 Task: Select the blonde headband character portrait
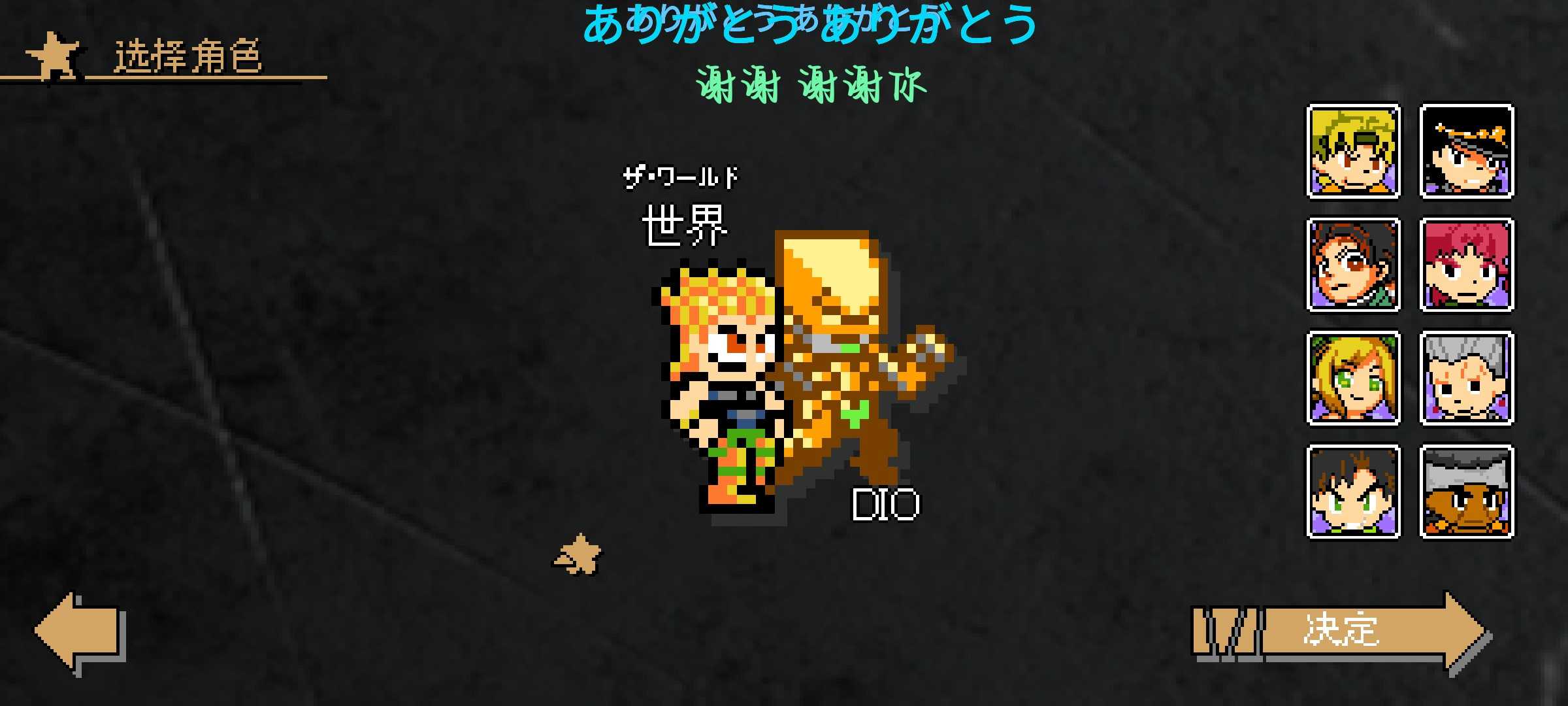(1353, 151)
